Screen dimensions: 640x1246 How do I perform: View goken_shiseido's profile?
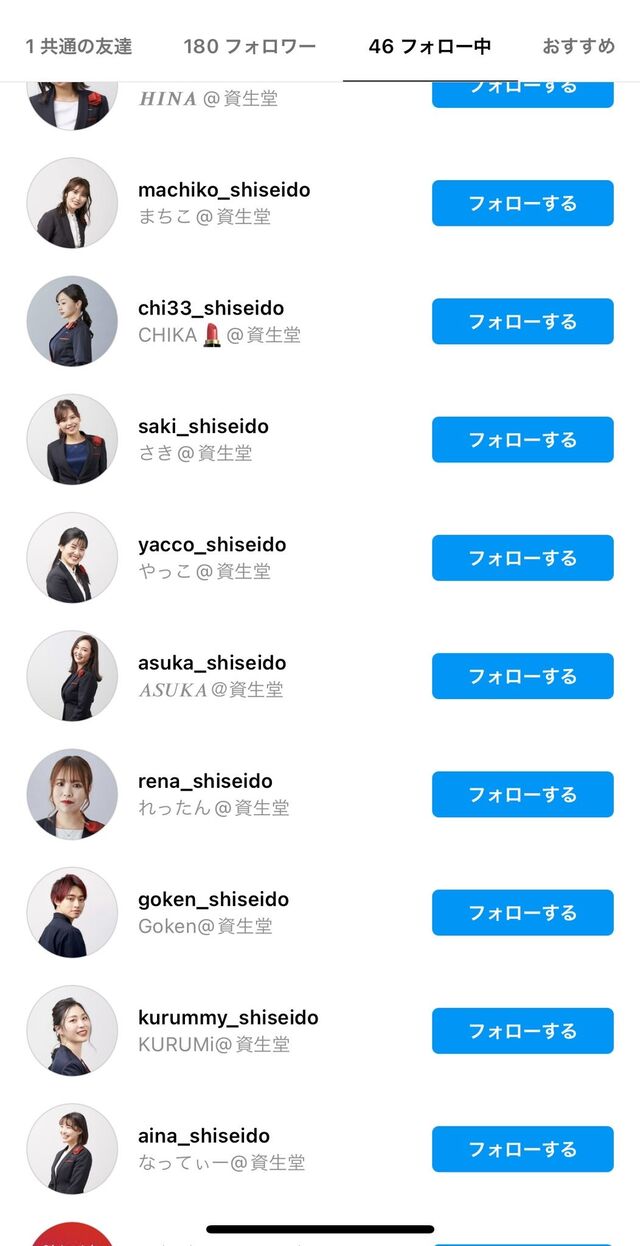[213, 900]
